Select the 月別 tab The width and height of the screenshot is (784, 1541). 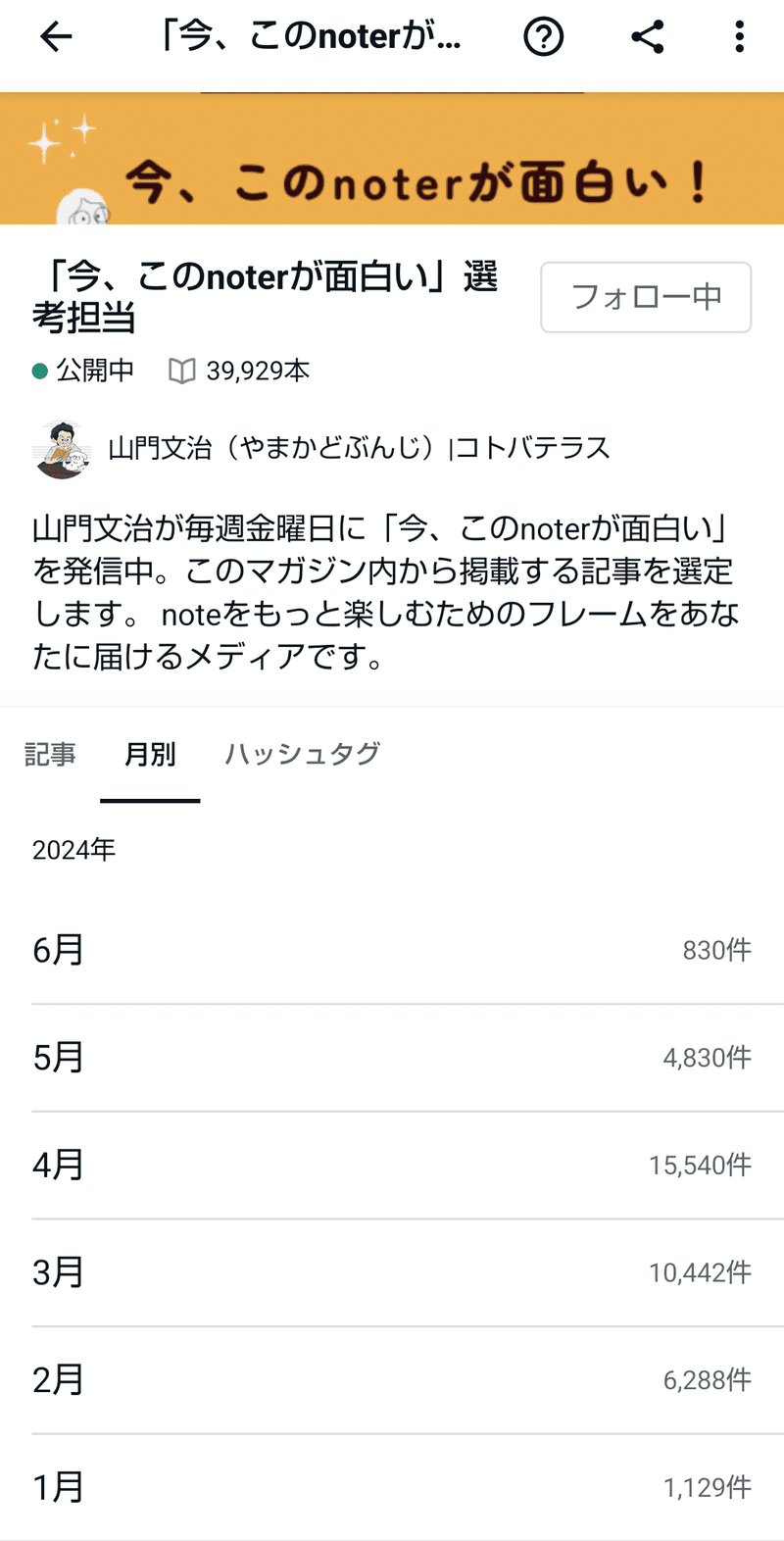click(x=149, y=755)
